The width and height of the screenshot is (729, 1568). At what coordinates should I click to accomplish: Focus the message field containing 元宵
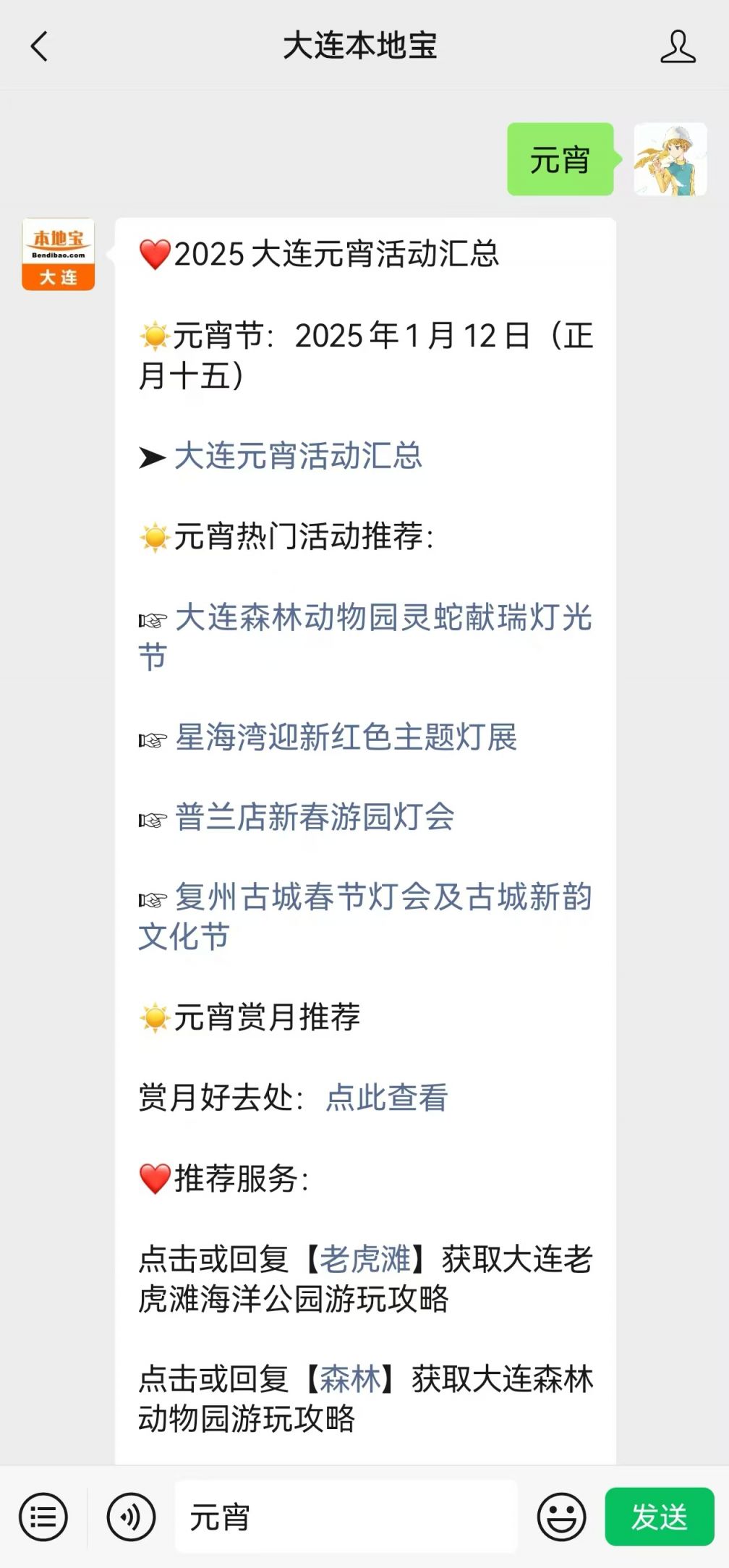[x=346, y=1517]
